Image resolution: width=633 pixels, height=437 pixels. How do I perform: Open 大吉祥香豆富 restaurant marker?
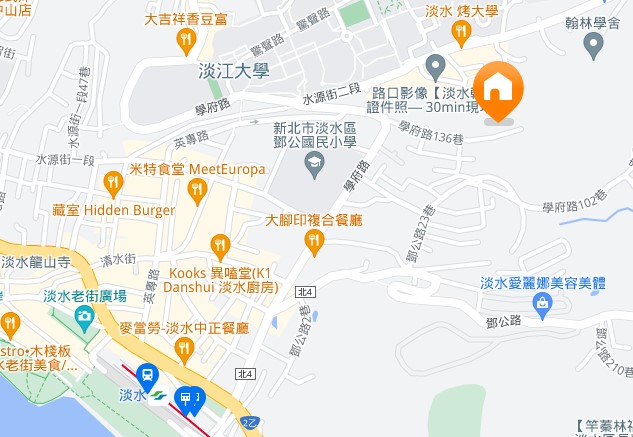tap(185, 41)
